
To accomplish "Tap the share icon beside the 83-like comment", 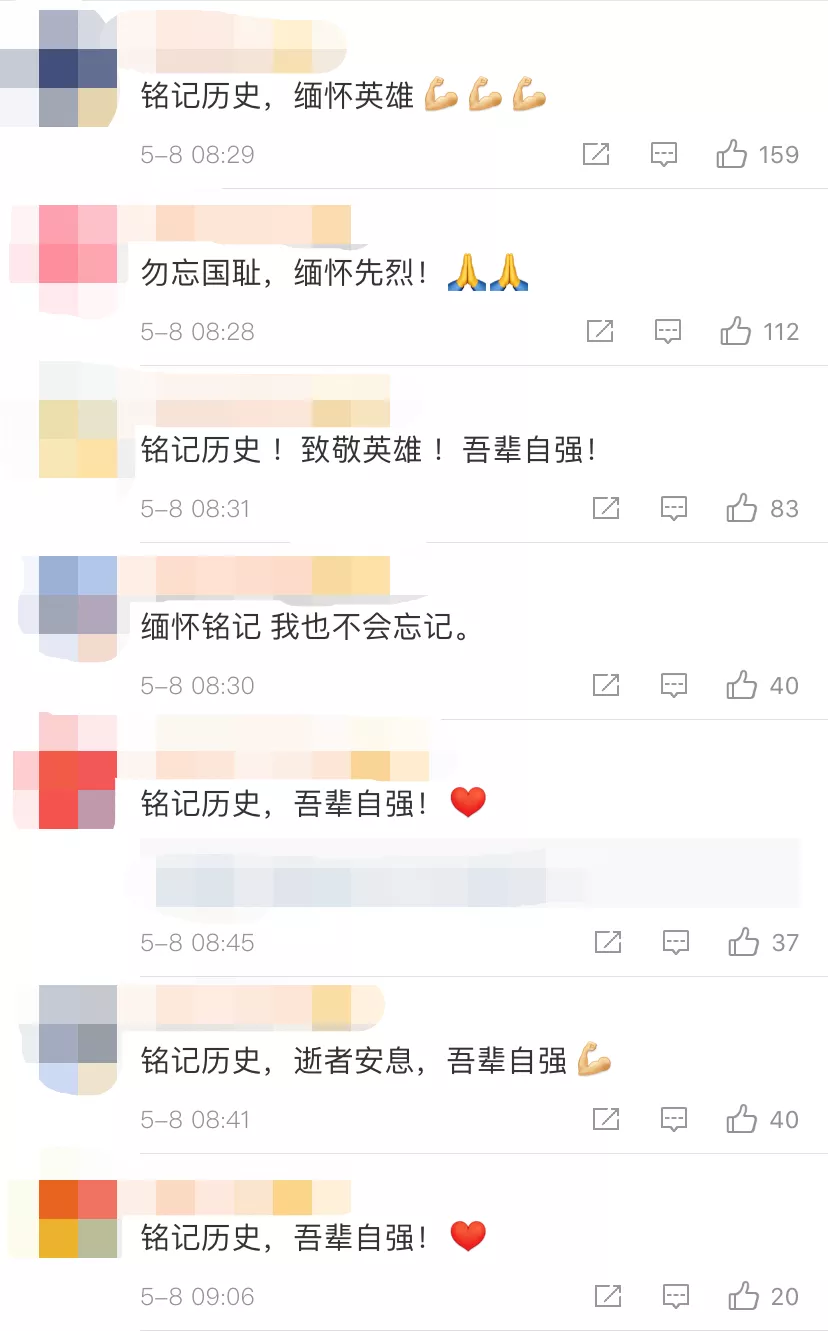I will click(606, 507).
